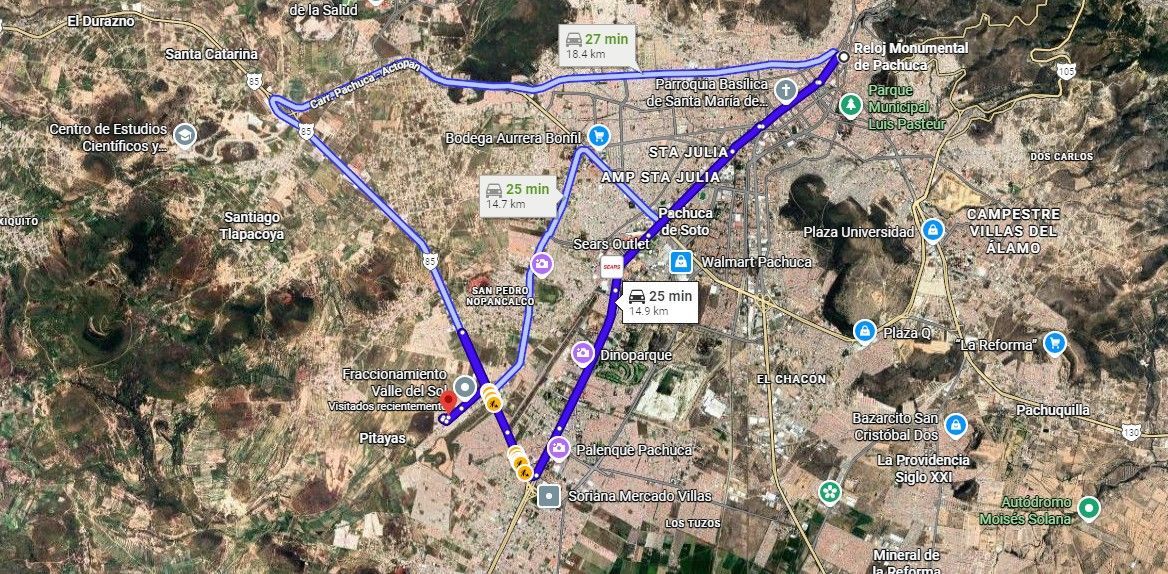The height and width of the screenshot is (574, 1168).
Task: Tap the Soriana Mercado Villas marker
Action: [x=549, y=495]
